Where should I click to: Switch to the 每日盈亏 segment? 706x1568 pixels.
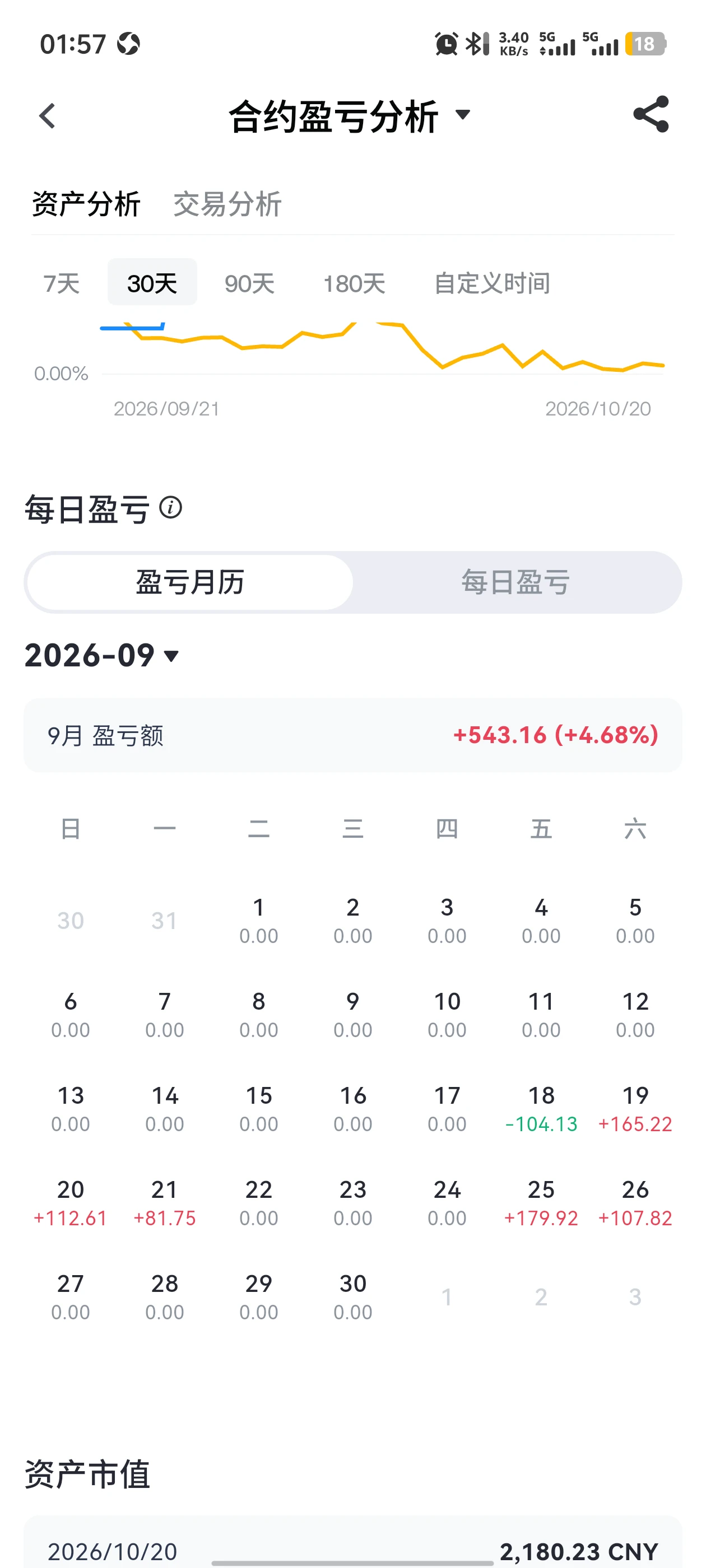coord(515,582)
